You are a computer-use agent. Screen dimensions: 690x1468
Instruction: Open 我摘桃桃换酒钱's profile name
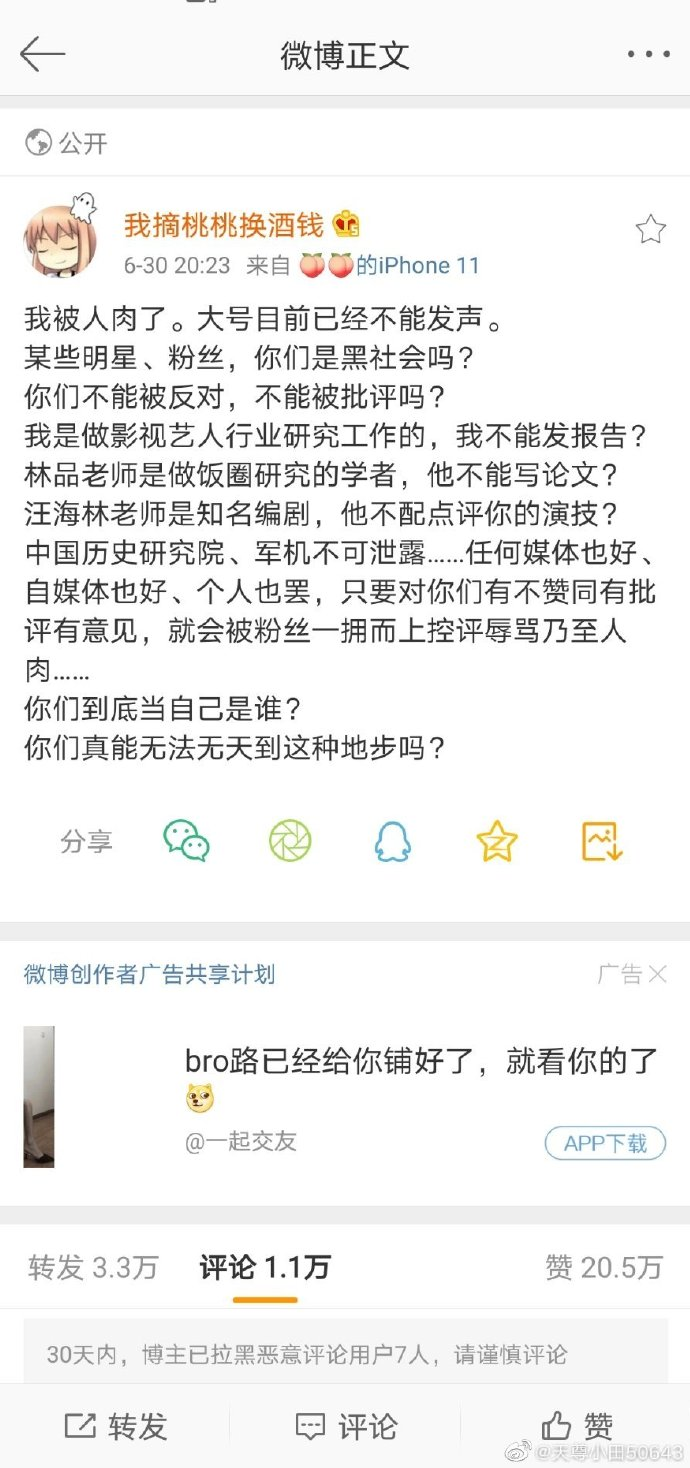(x=226, y=225)
